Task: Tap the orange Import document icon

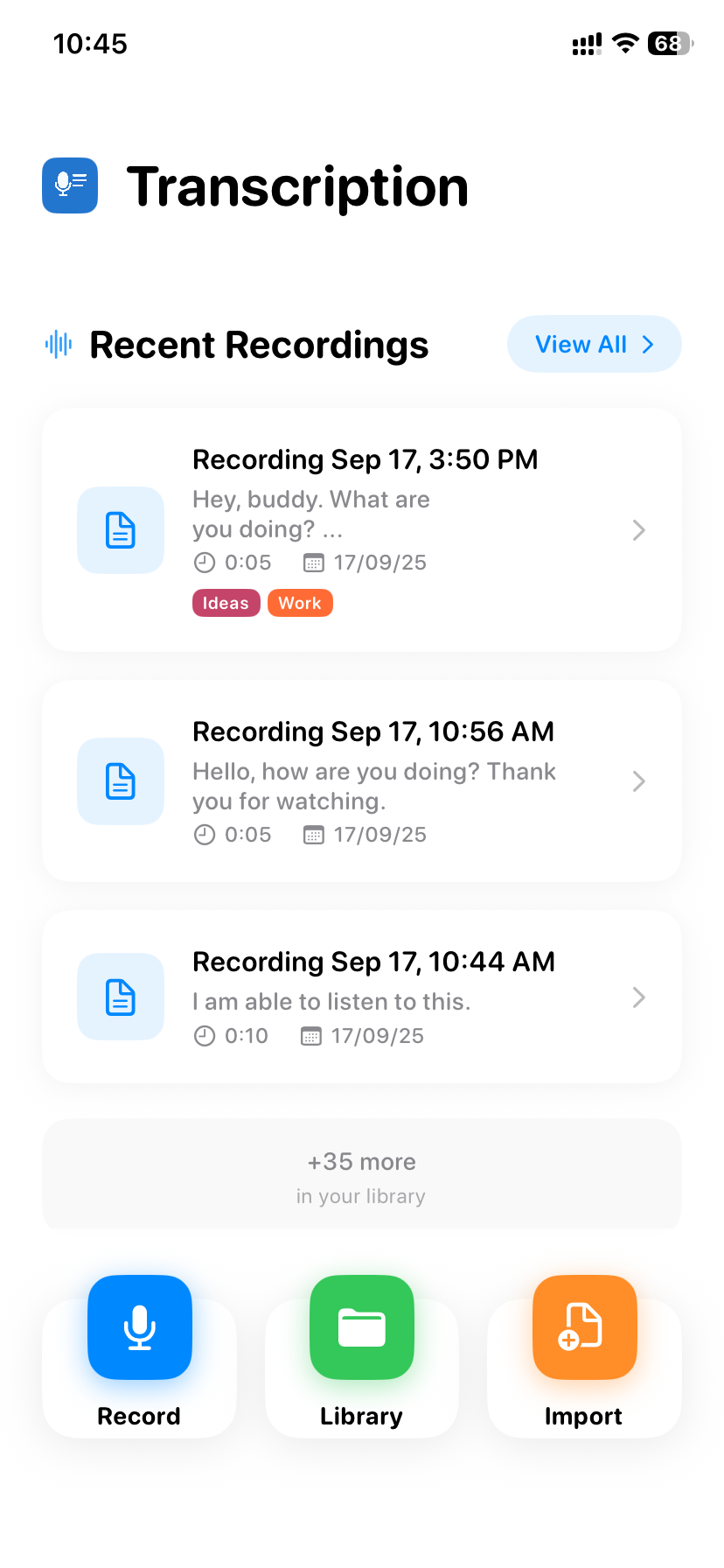Action: click(x=583, y=1327)
